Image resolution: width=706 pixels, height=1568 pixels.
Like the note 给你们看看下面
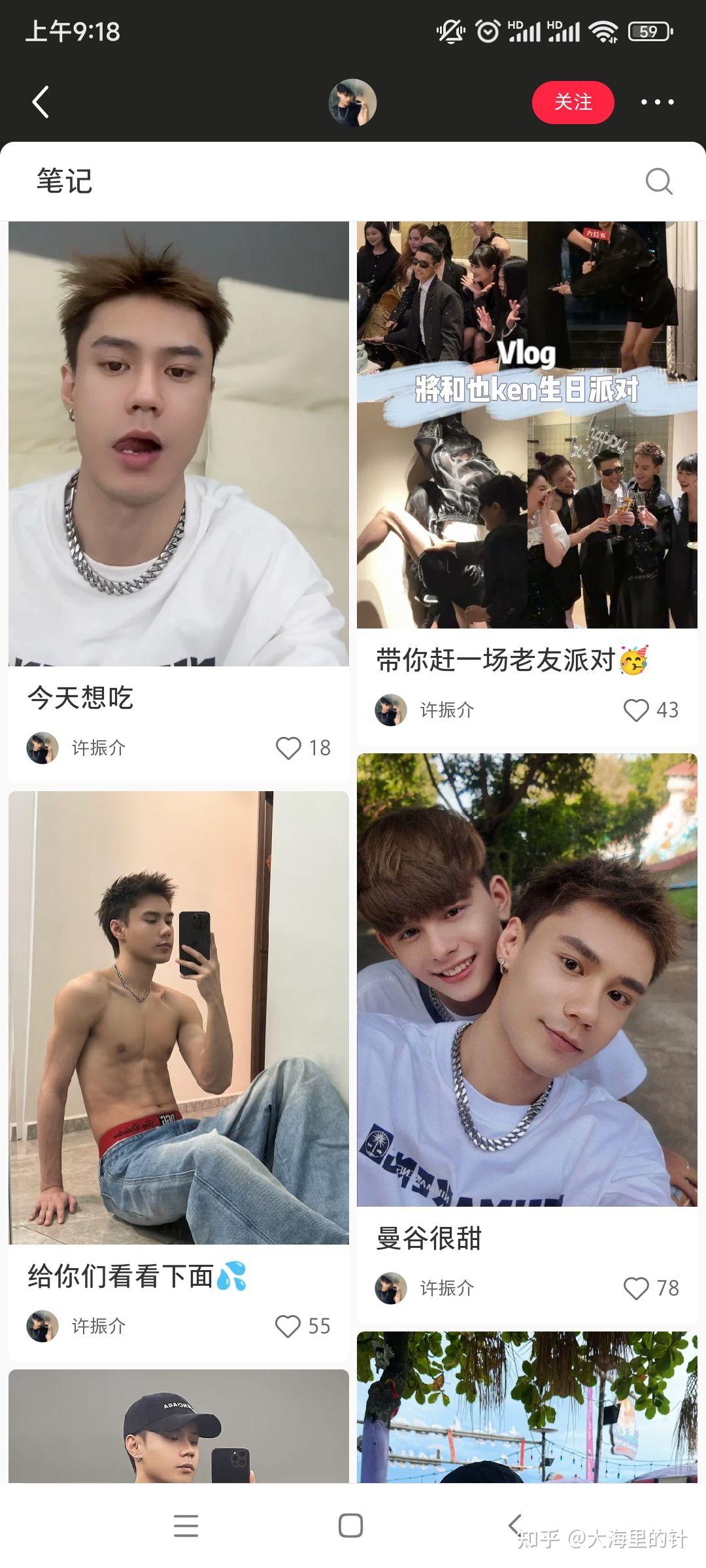point(288,1326)
